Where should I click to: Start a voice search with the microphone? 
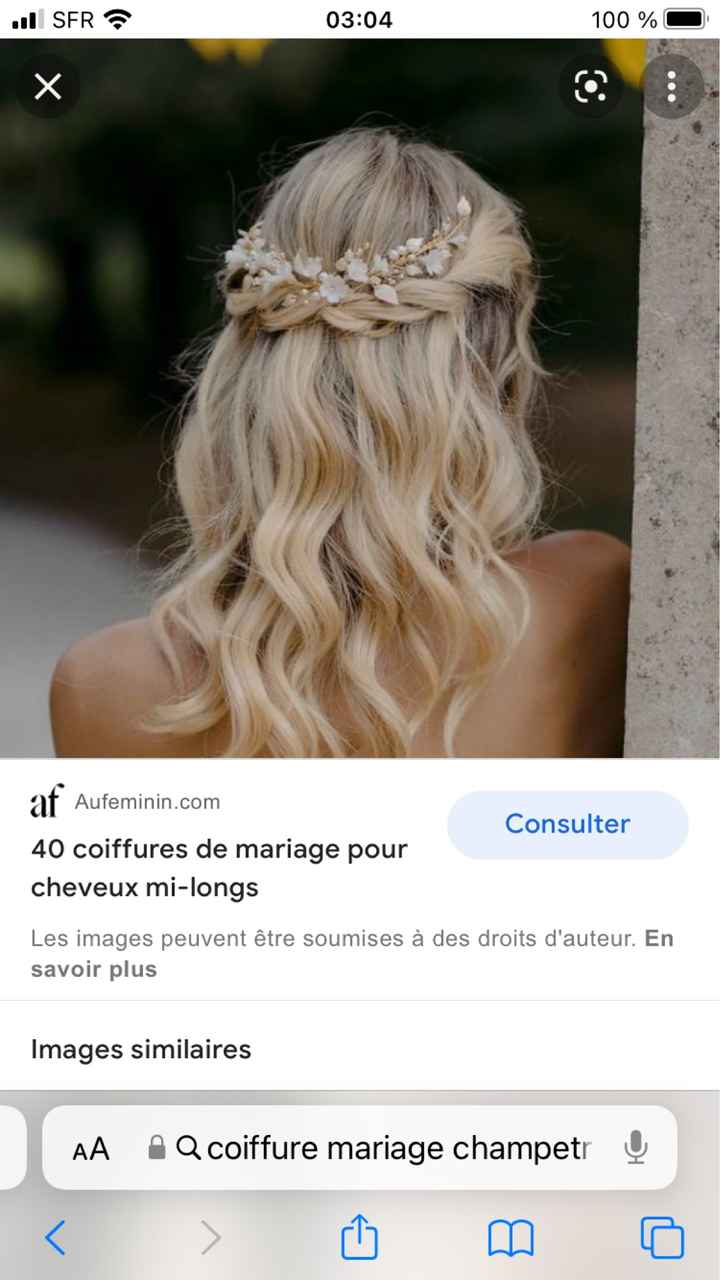[637, 1148]
